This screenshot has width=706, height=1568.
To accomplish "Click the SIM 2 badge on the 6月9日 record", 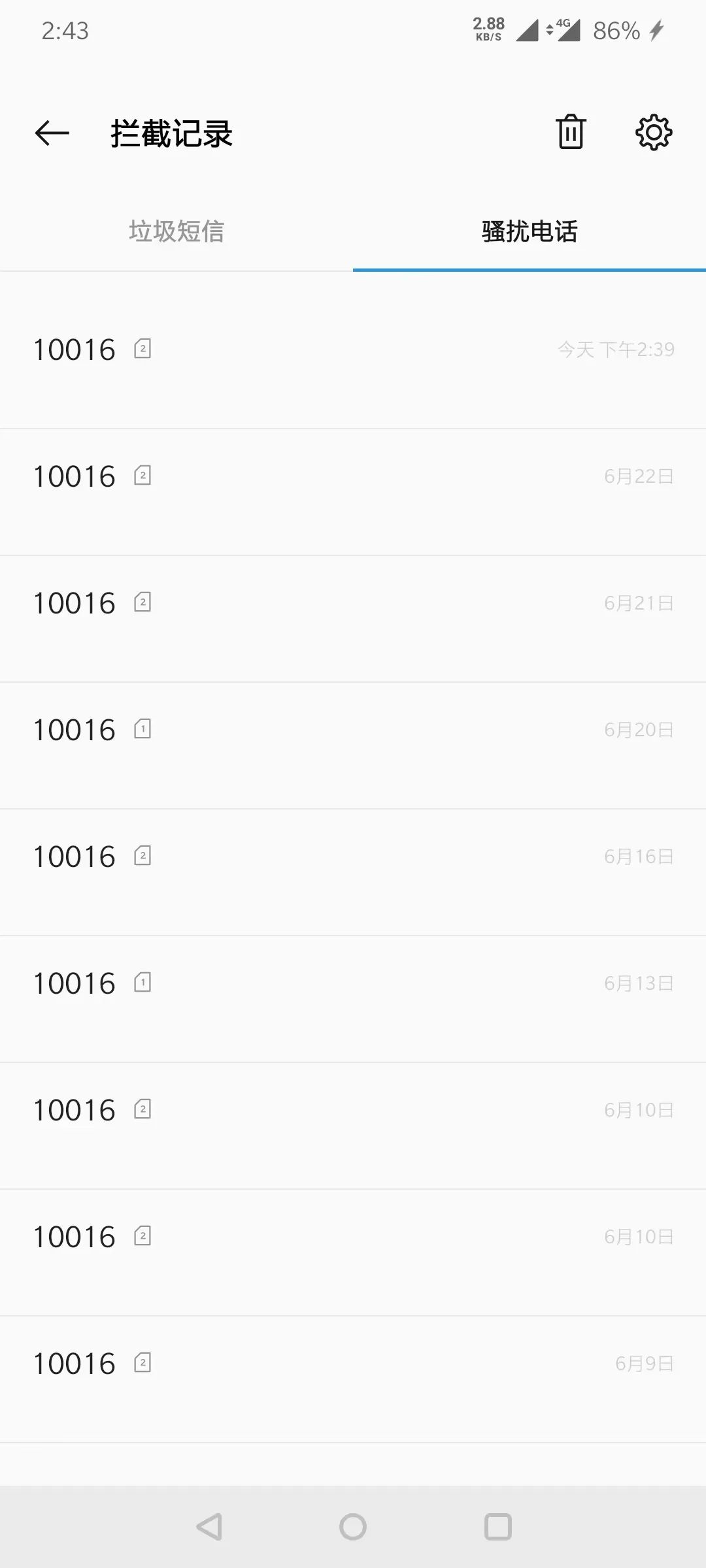I will tap(143, 1363).
